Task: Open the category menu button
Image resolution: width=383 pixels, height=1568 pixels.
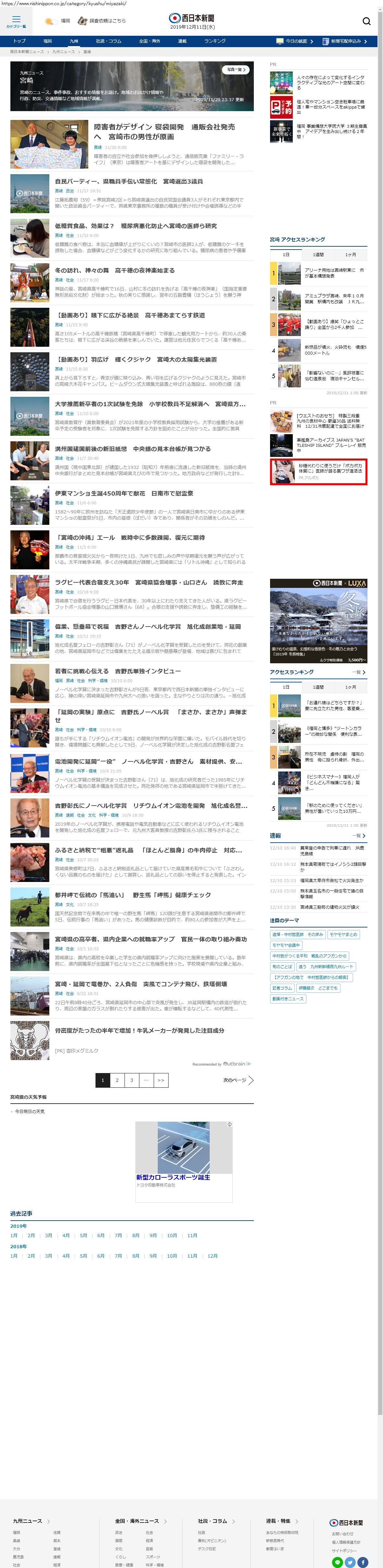Action: pyautogui.click(x=16, y=21)
